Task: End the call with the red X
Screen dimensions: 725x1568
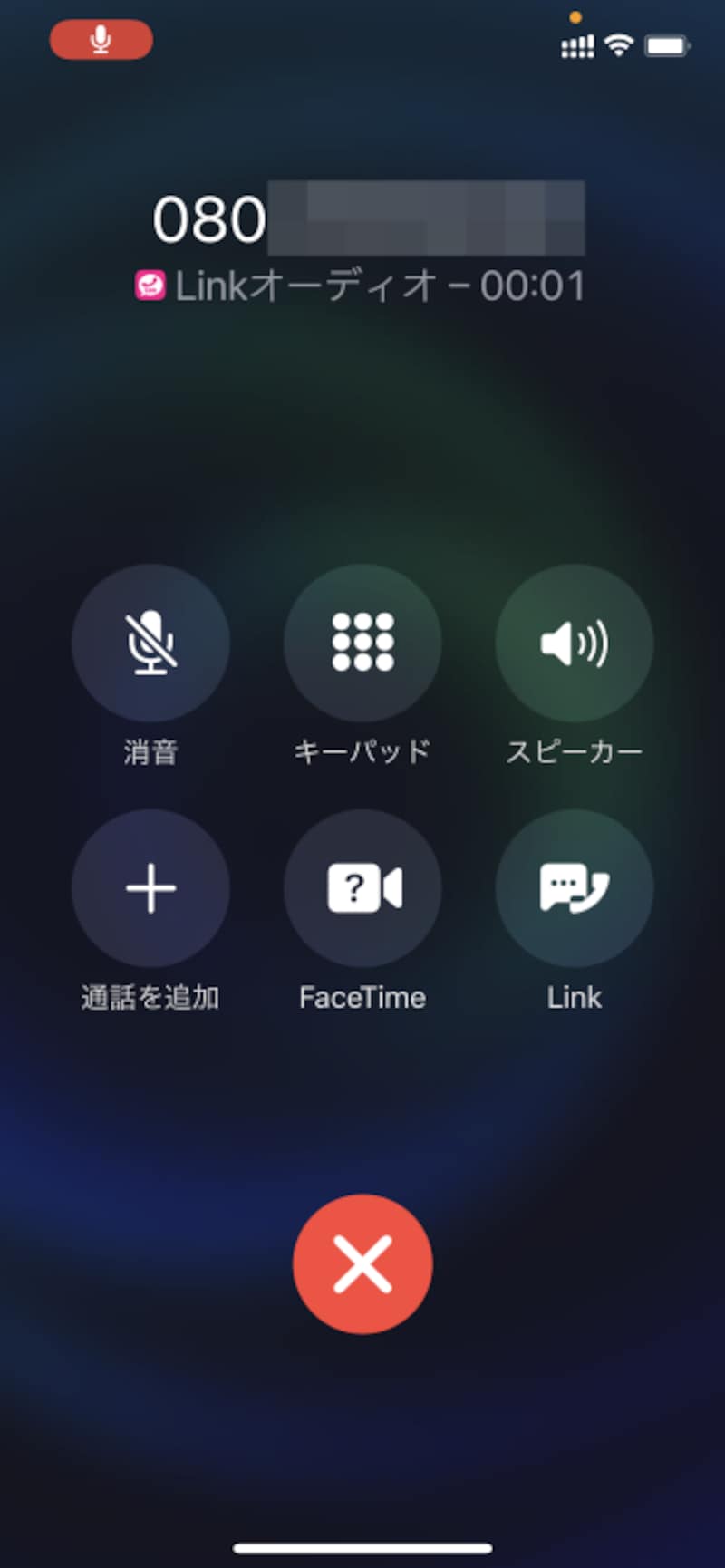Action: click(362, 1263)
